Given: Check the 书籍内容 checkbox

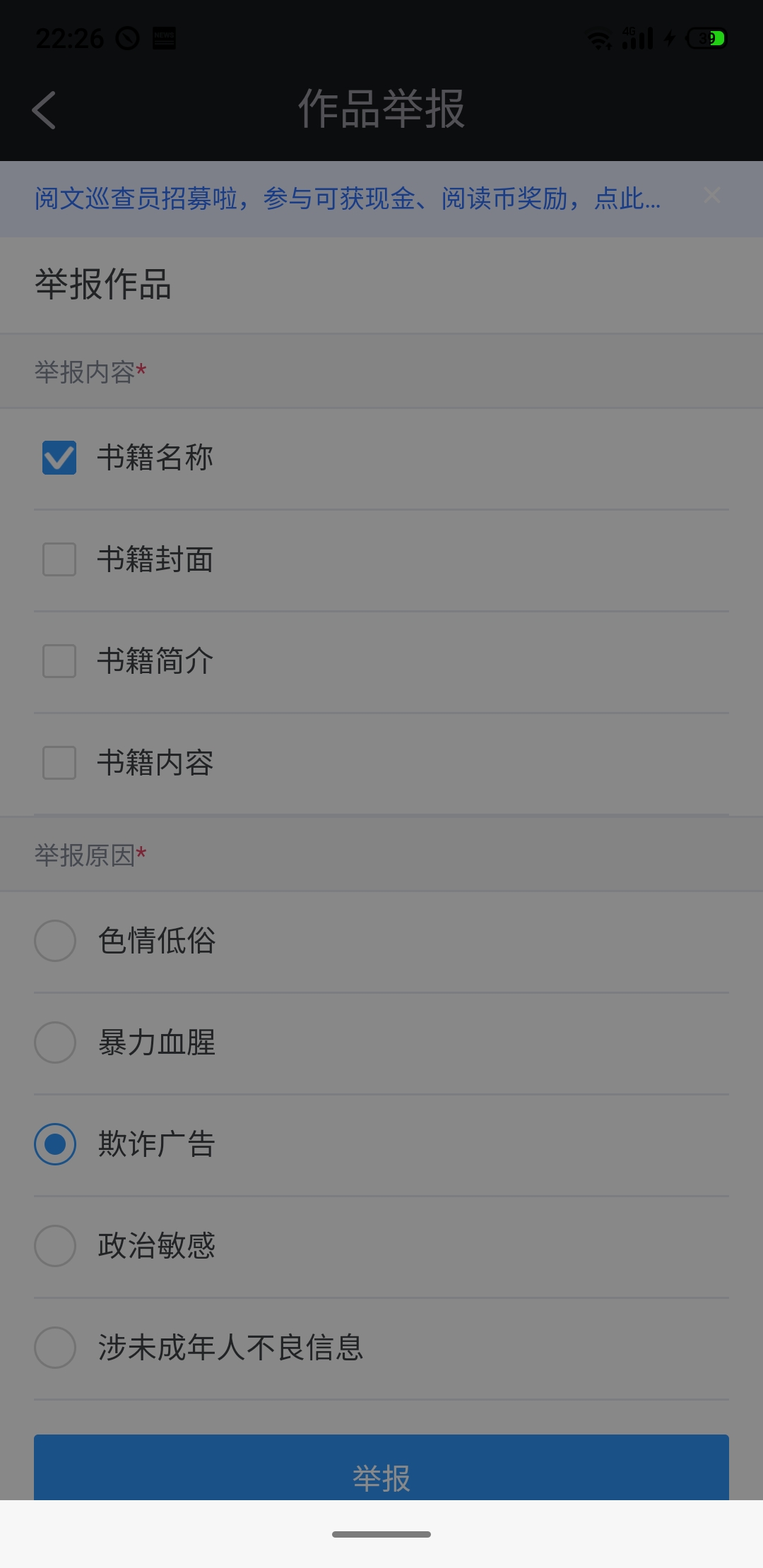Looking at the screenshot, I should 59,763.
